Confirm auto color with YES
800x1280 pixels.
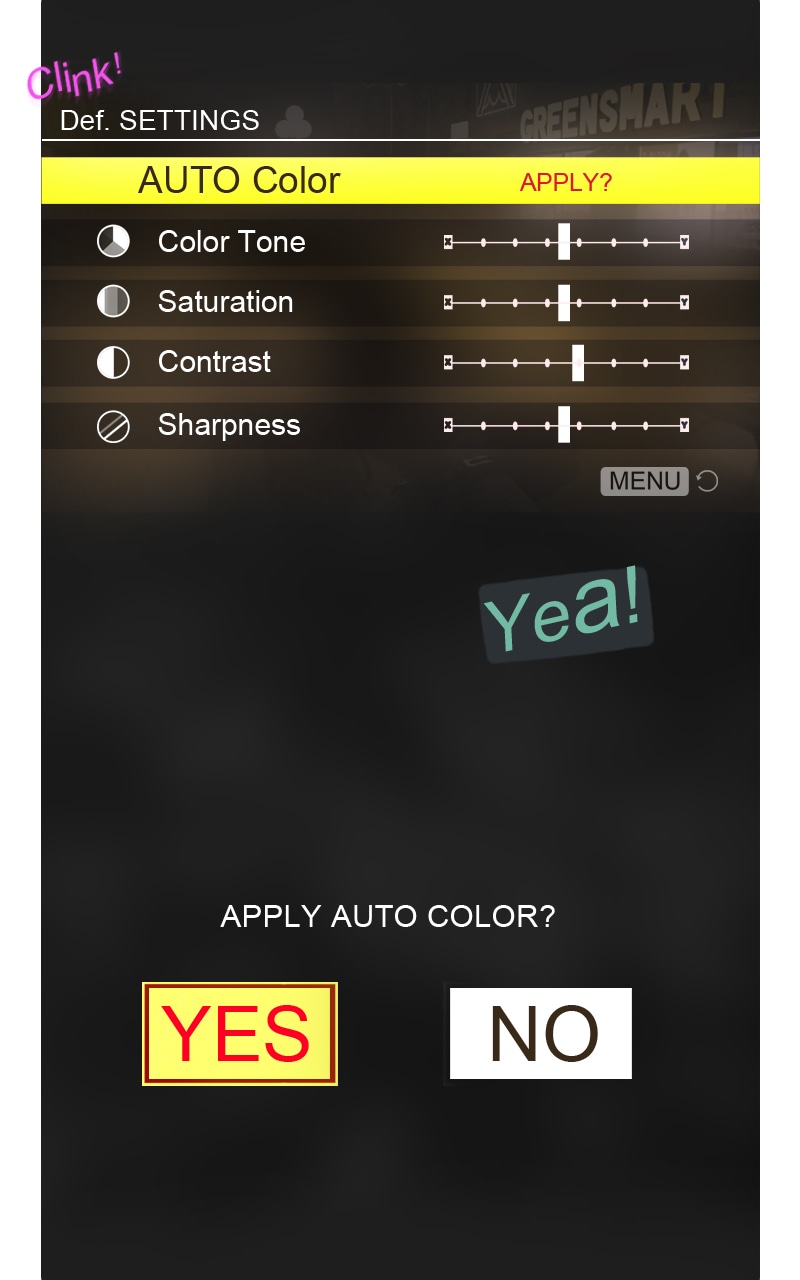pyautogui.click(x=240, y=1033)
